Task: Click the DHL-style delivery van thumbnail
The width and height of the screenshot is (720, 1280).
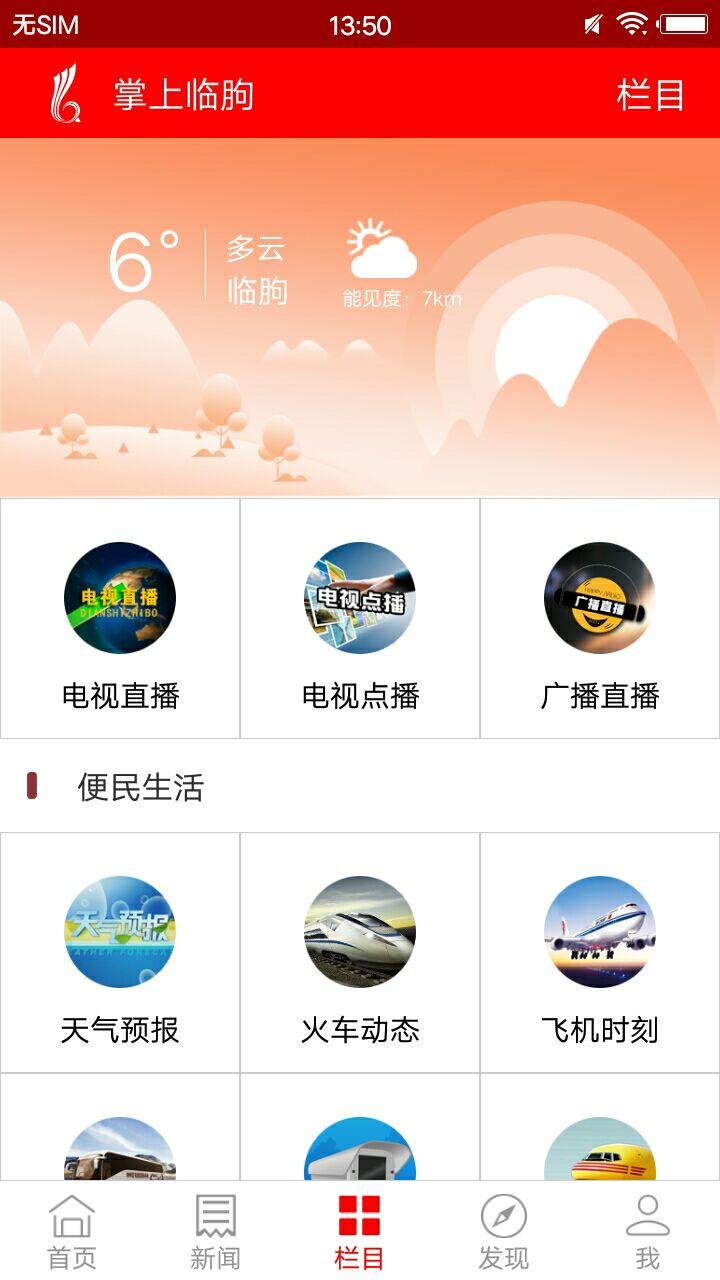Action: click(x=599, y=1150)
